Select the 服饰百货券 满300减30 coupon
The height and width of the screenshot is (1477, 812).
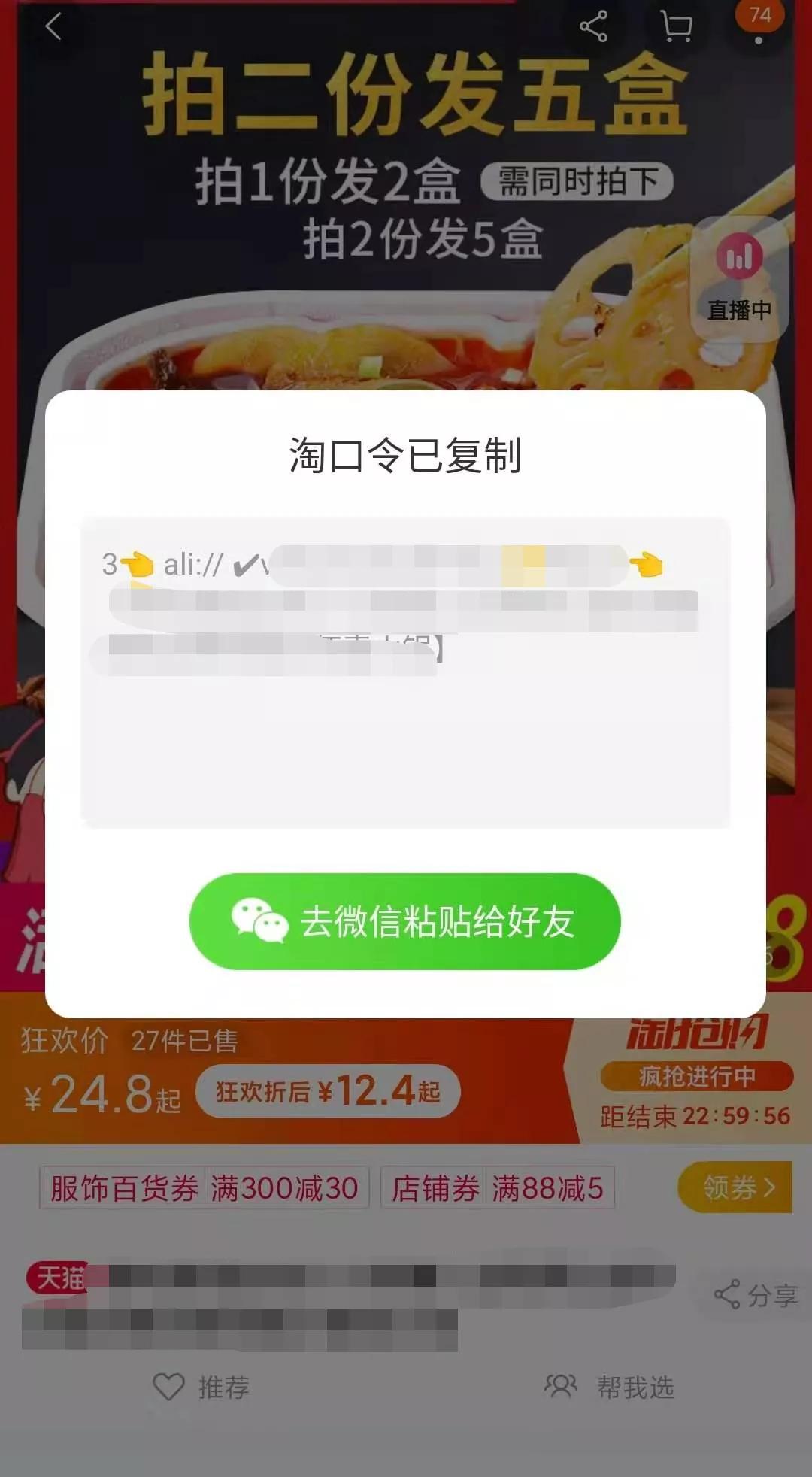(205, 1188)
